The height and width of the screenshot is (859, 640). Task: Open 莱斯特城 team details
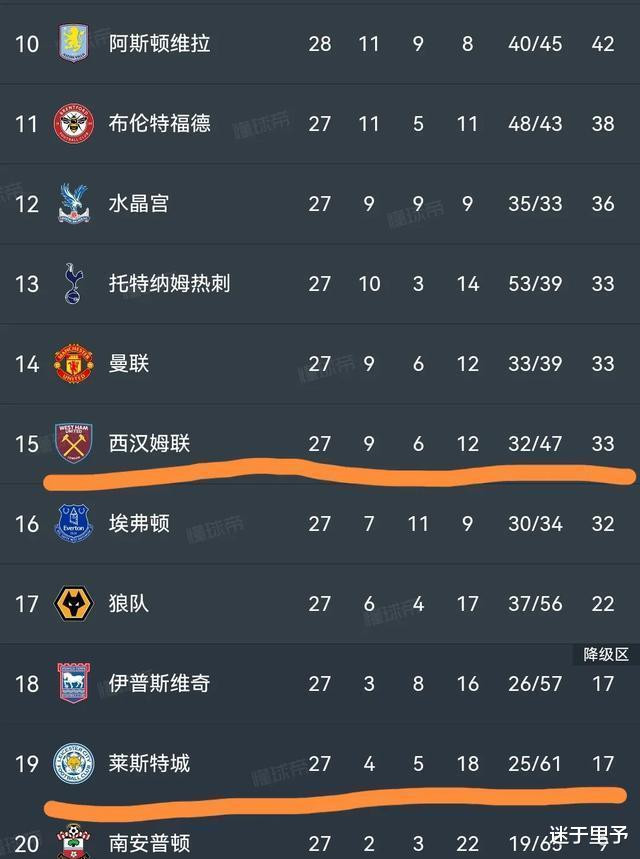[320, 763]
